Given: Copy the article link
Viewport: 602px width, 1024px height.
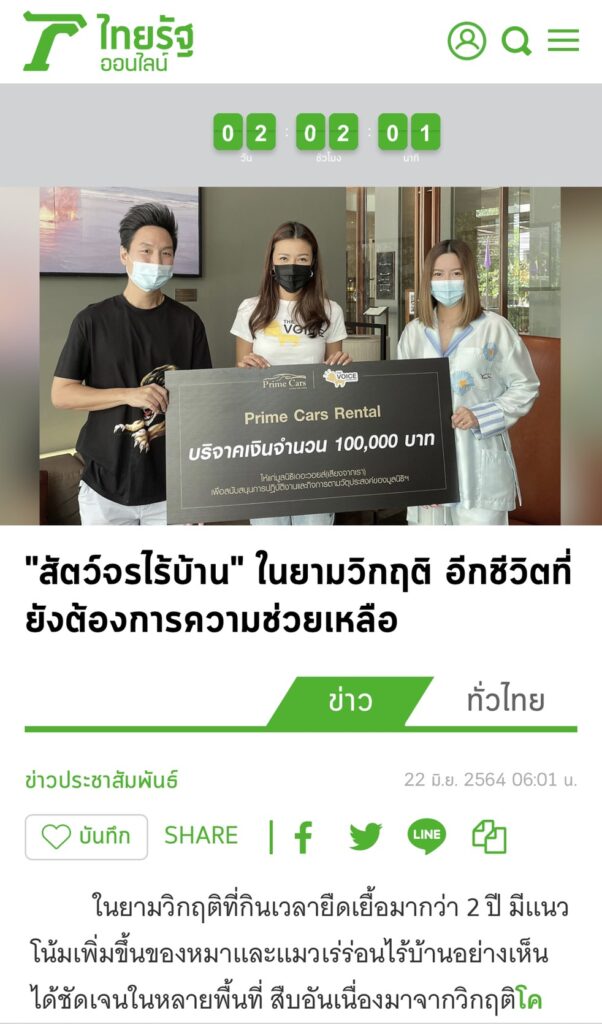Looking at the screenshot, I should tap(489, 837).
